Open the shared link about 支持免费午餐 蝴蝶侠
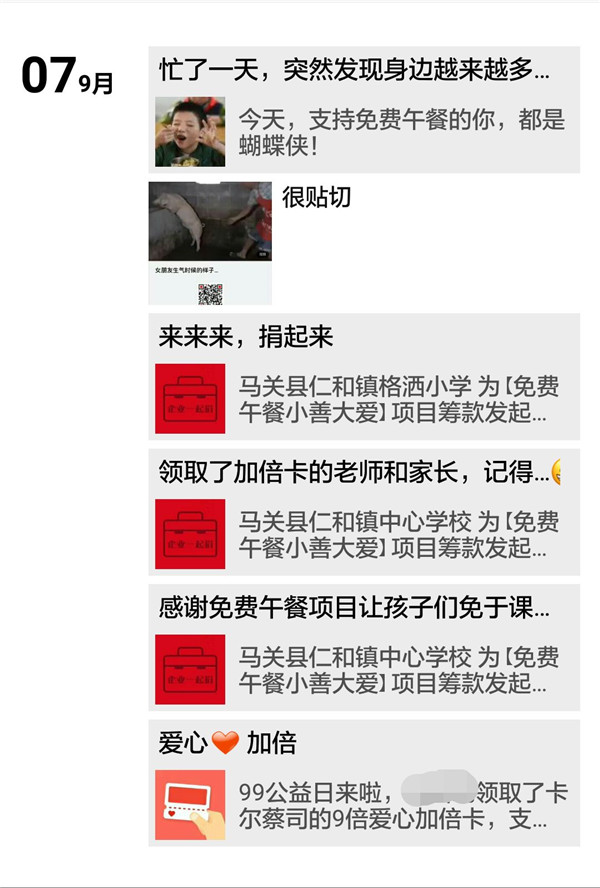Image resolution: width=600 pixels, height=888 pixels. pos(364,132)
